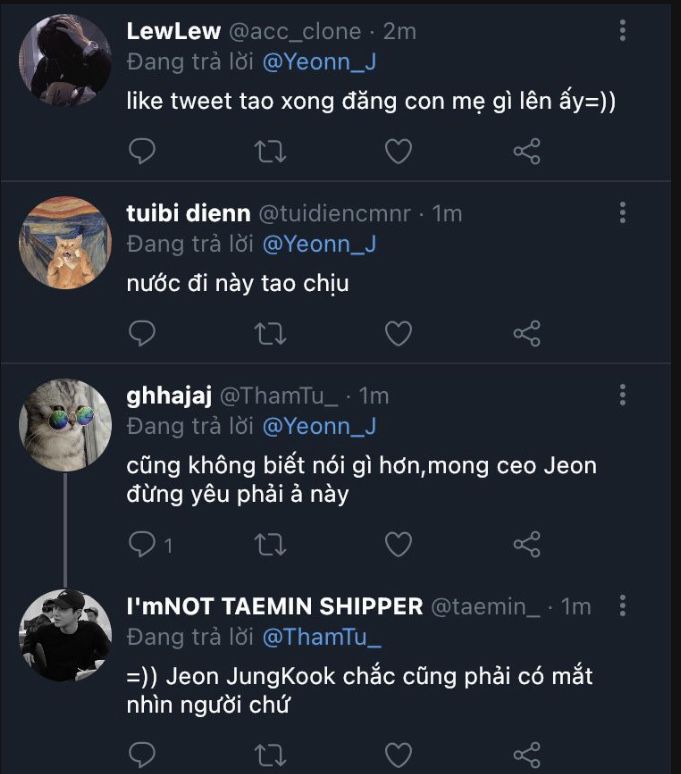This screenshot has height=774, width=681.
Task: Open overflow menu on LewLew's tweet
Action: 623,31
